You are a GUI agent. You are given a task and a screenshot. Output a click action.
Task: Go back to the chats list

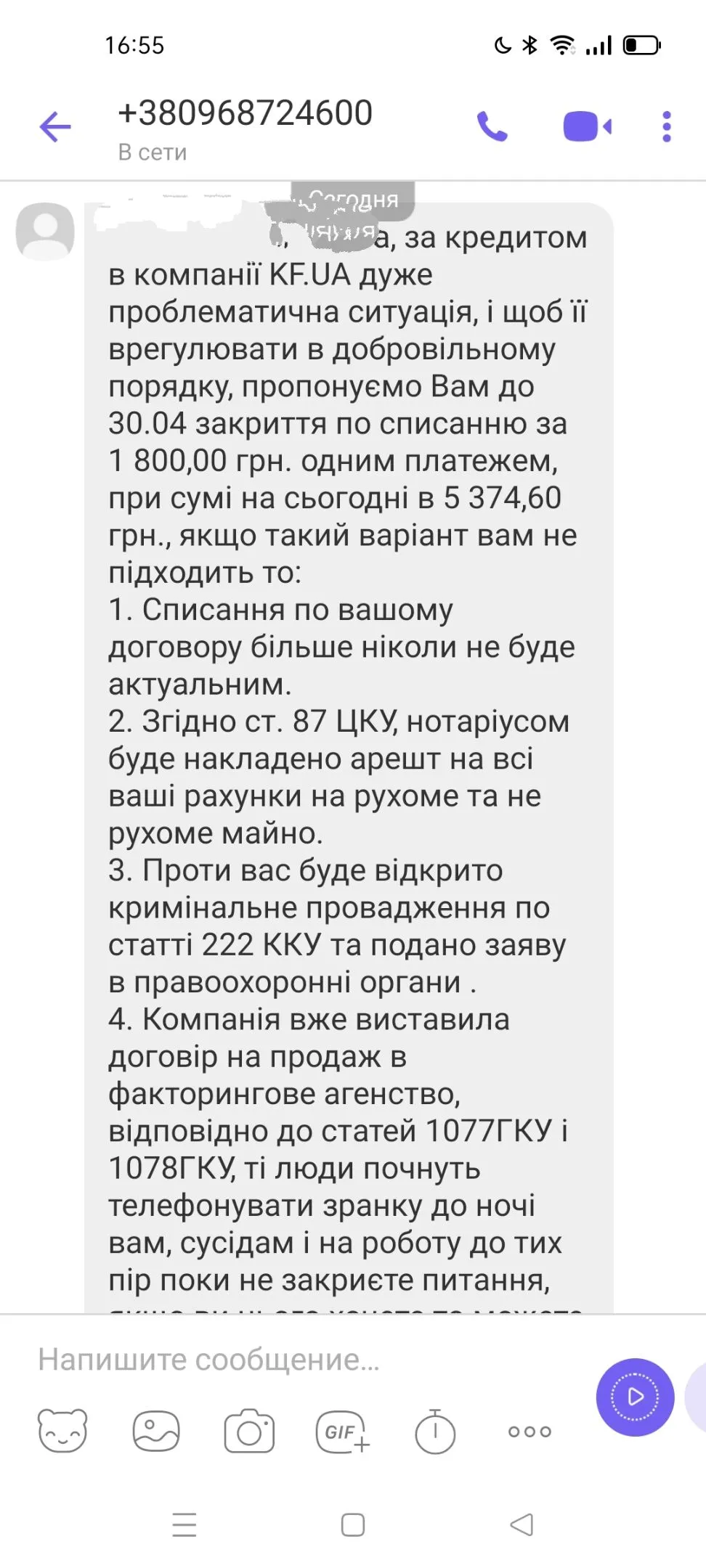55,127
